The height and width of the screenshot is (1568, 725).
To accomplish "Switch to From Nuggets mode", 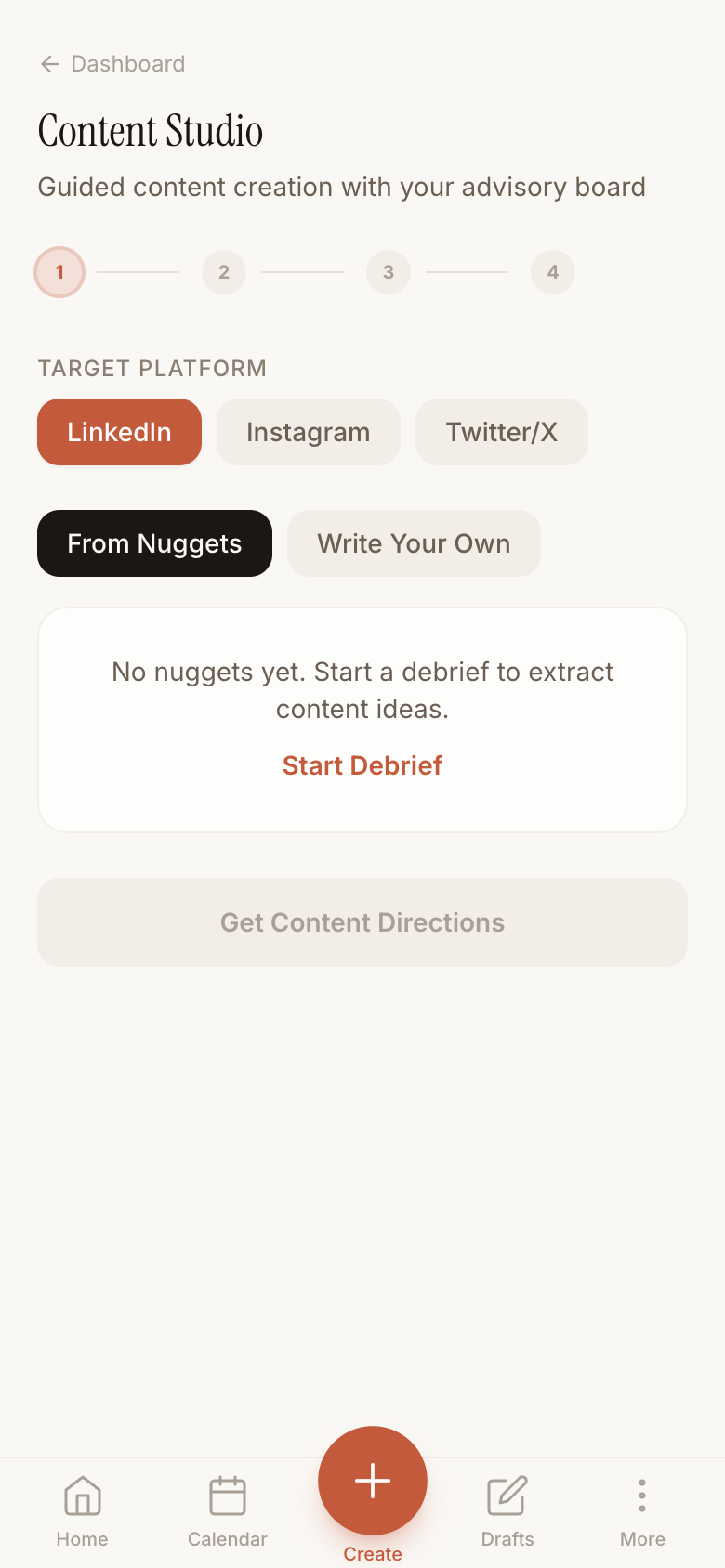I will tap(154, 543).
